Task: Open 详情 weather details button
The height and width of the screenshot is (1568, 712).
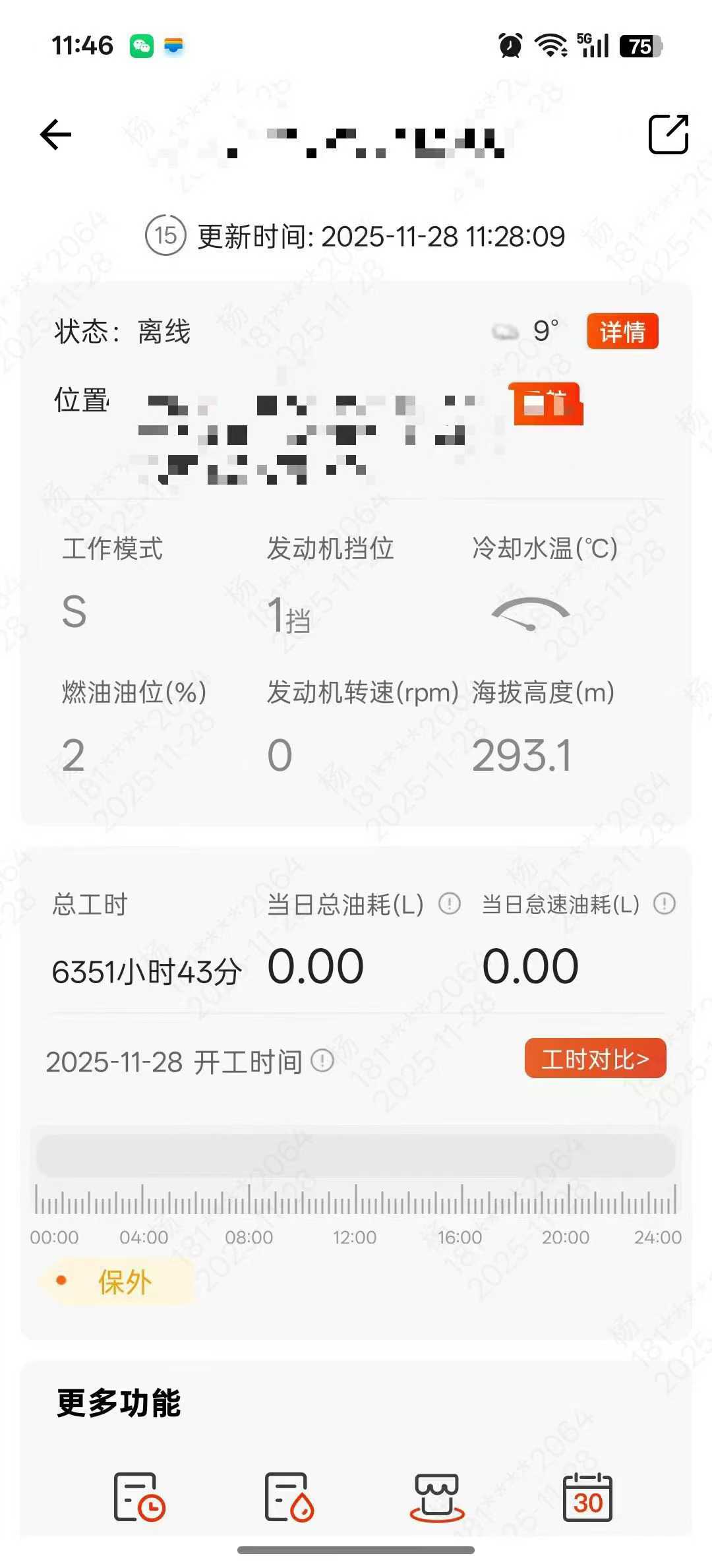Action: (622, 332)
